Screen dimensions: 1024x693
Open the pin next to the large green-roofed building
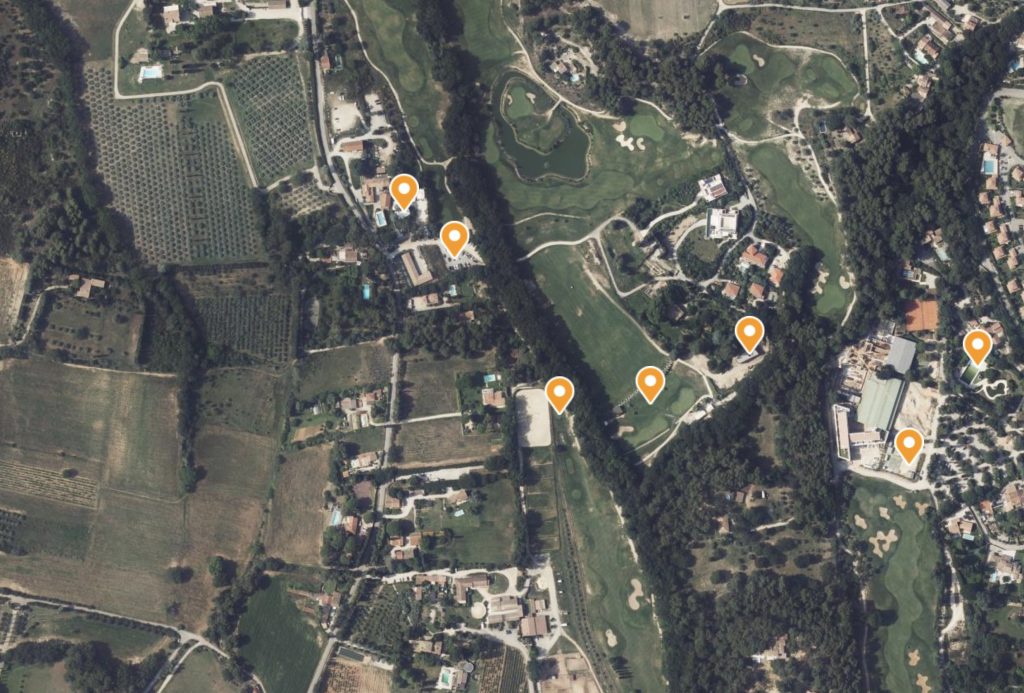[908, 444]
